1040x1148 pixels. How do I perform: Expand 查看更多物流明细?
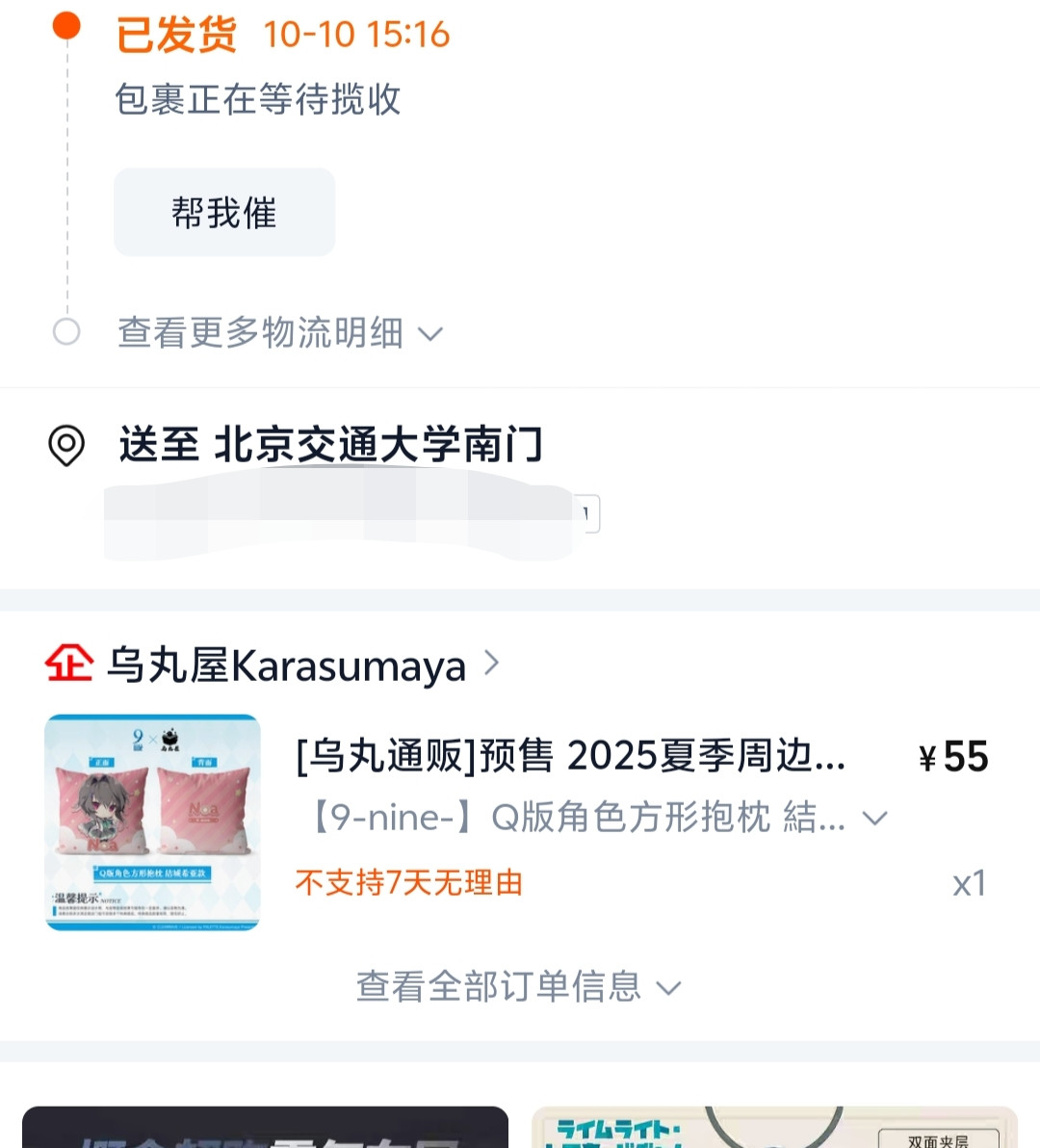pos(279,333)
